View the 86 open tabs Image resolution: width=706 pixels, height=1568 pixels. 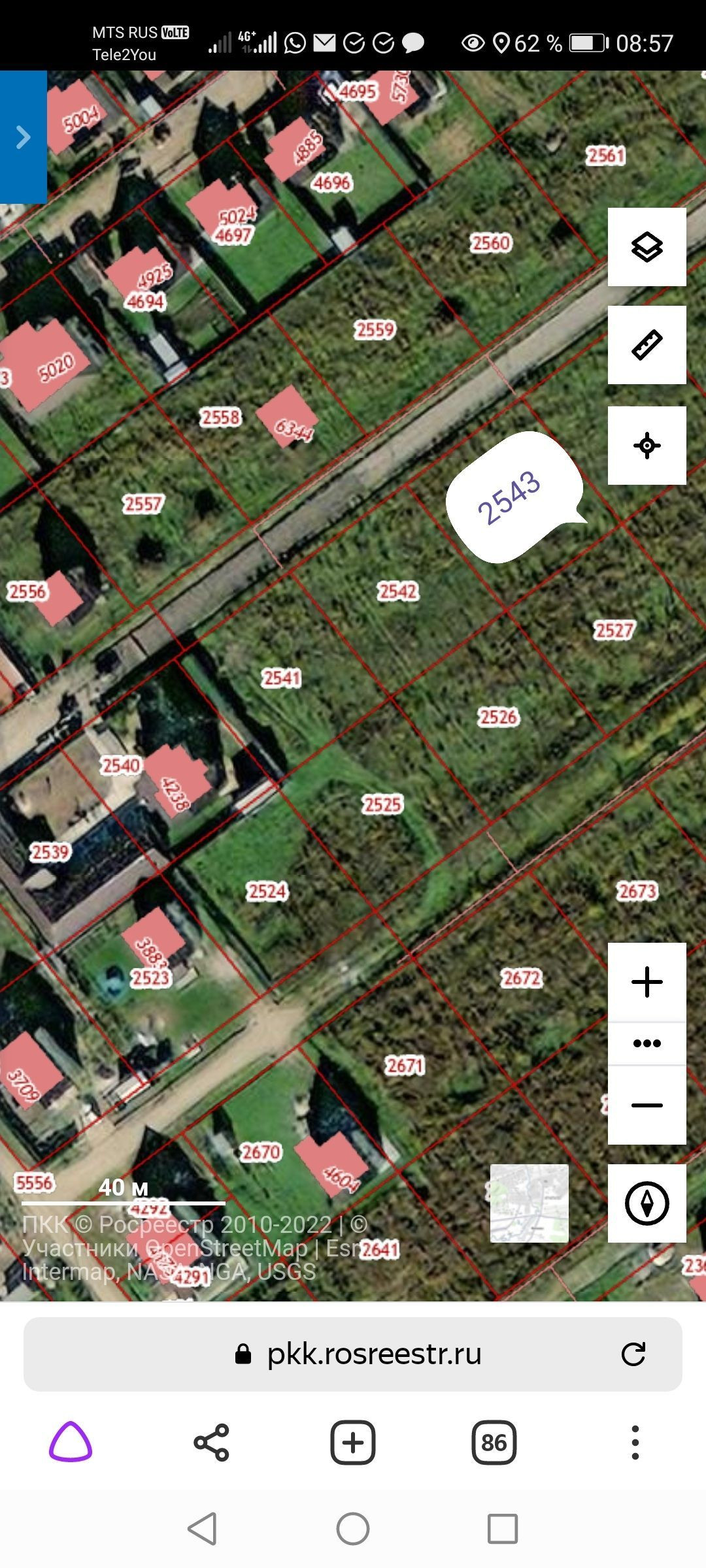click(494, 1442)
